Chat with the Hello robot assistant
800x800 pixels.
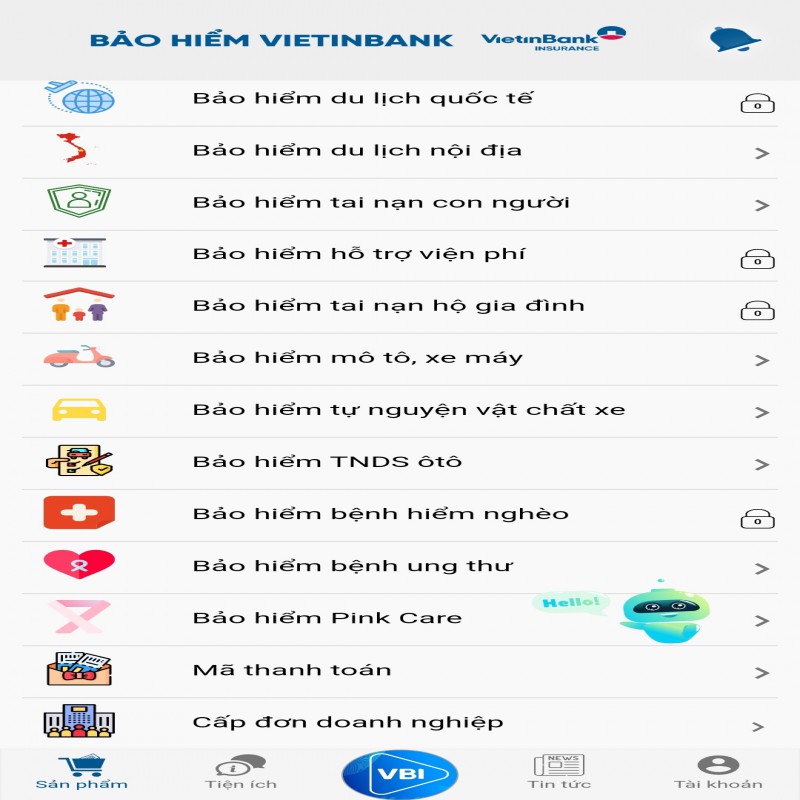point(662,610)
